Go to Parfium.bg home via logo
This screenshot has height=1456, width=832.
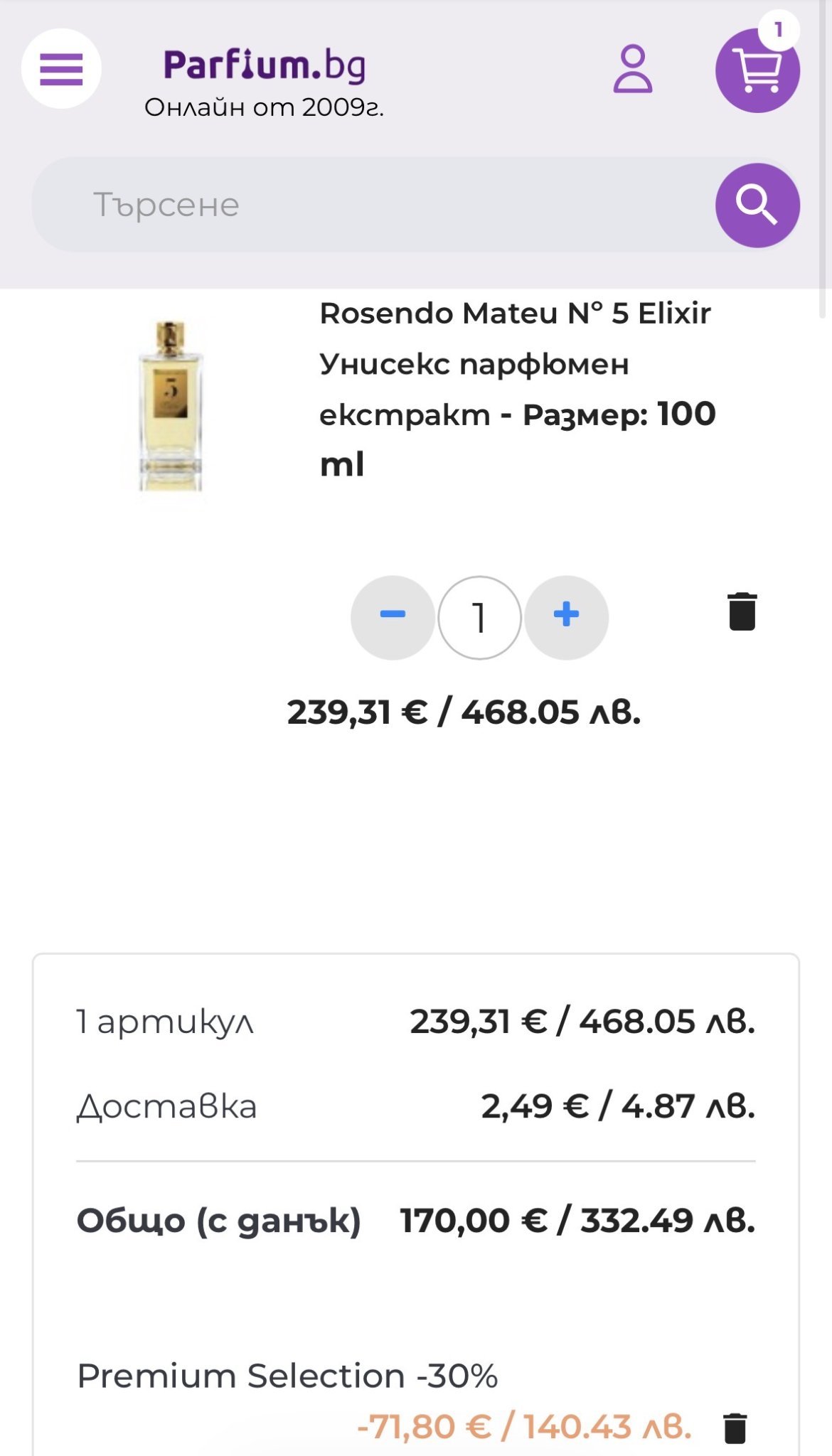click(265, 65)
